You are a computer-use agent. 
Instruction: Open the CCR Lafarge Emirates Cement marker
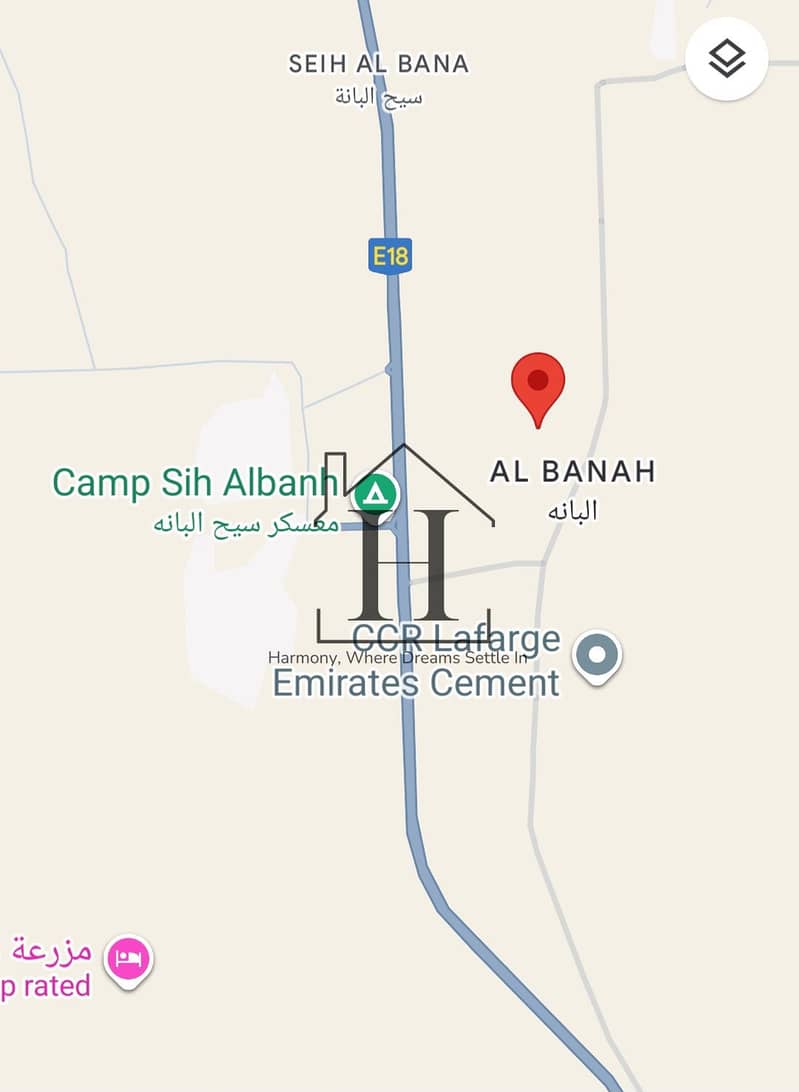click(x=597, y=657)
